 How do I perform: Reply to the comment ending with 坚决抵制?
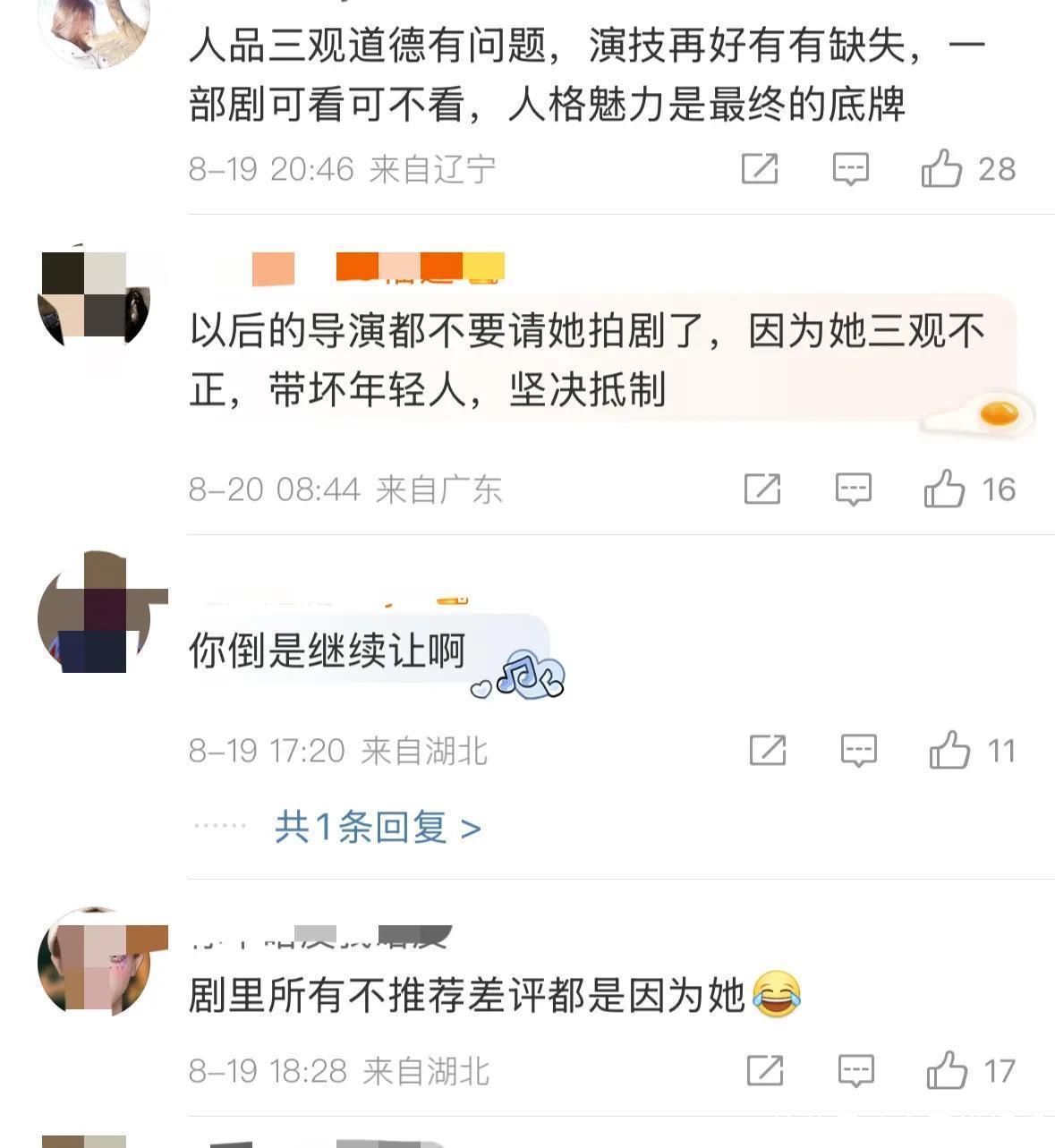pos(853,489)
